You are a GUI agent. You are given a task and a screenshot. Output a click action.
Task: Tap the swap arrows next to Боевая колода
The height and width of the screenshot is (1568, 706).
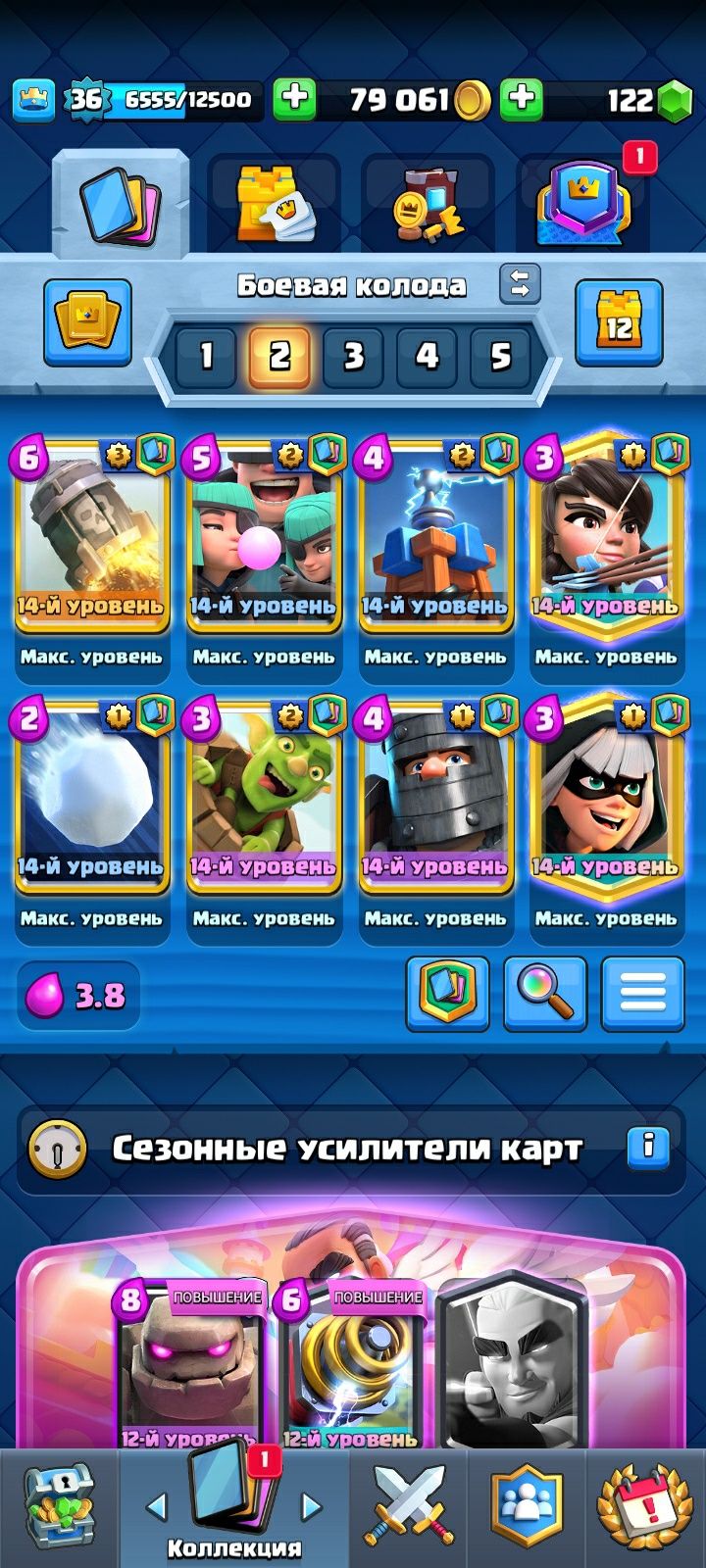520,284
